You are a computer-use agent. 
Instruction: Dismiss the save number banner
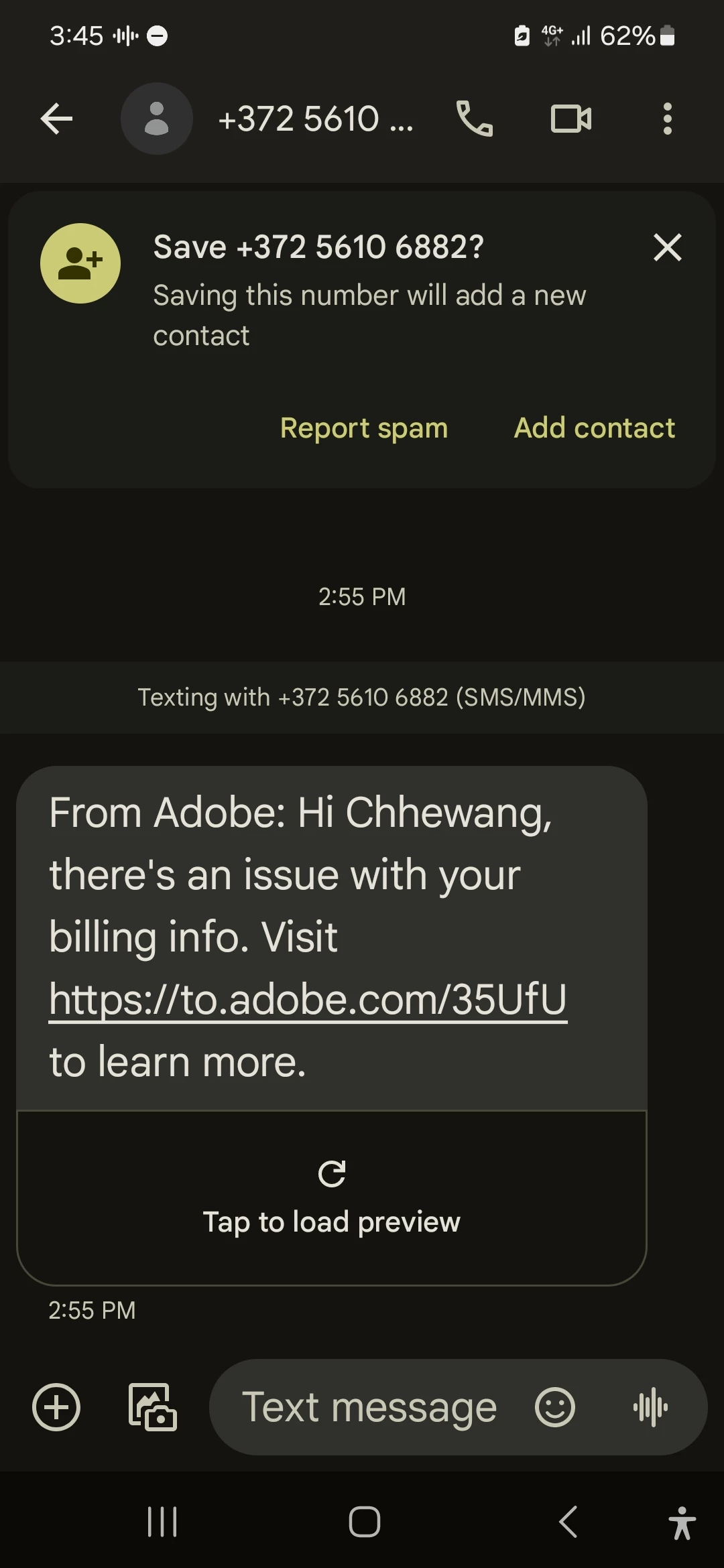point(667,247)
